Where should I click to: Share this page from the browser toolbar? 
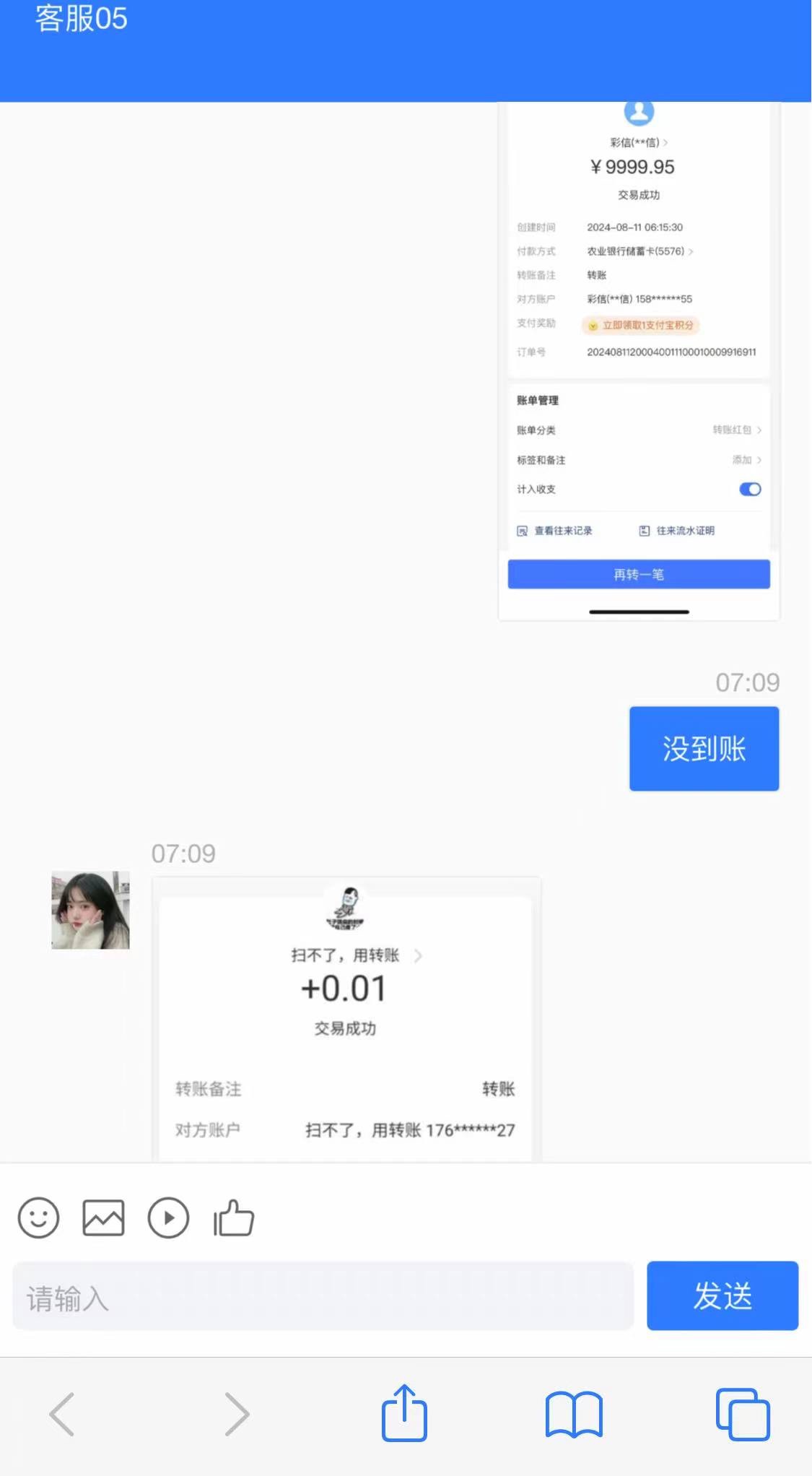[x=404, y=1413]
